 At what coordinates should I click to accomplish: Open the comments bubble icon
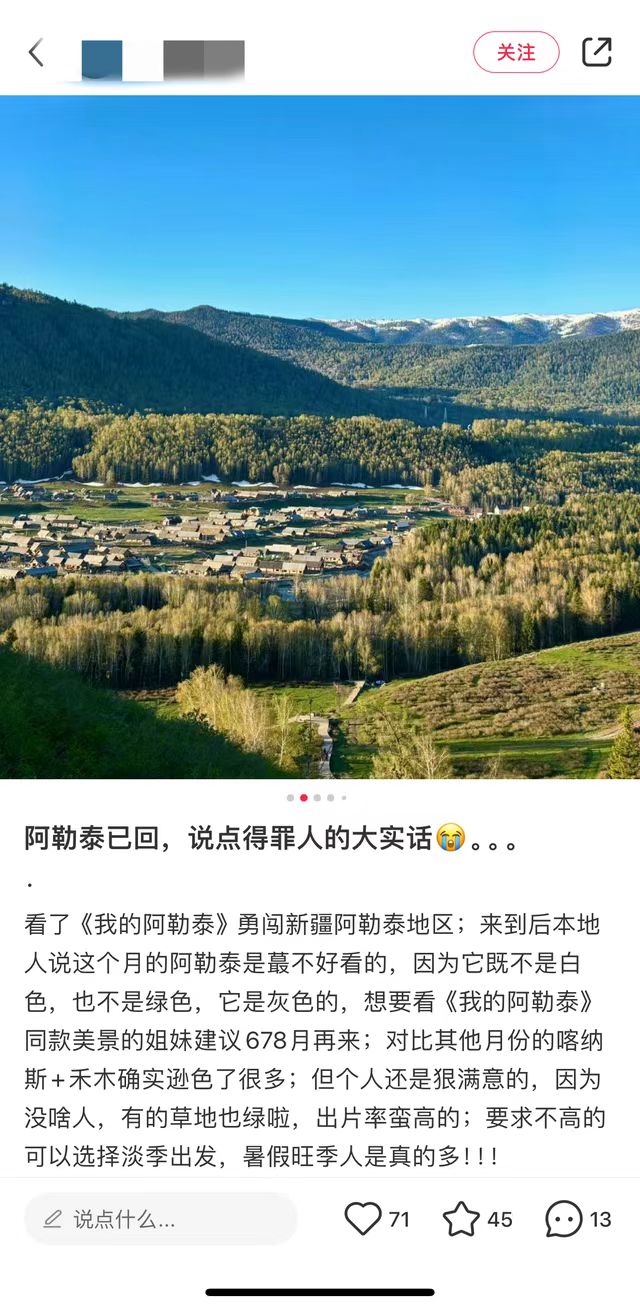(564, 1219)
